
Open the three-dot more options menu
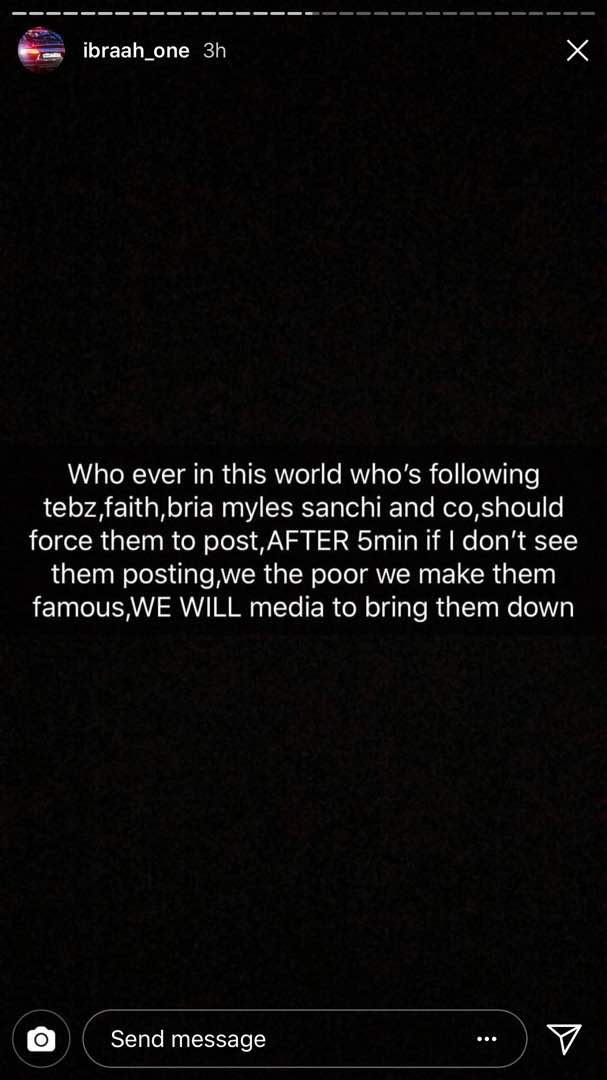[x=487, y=1039]
